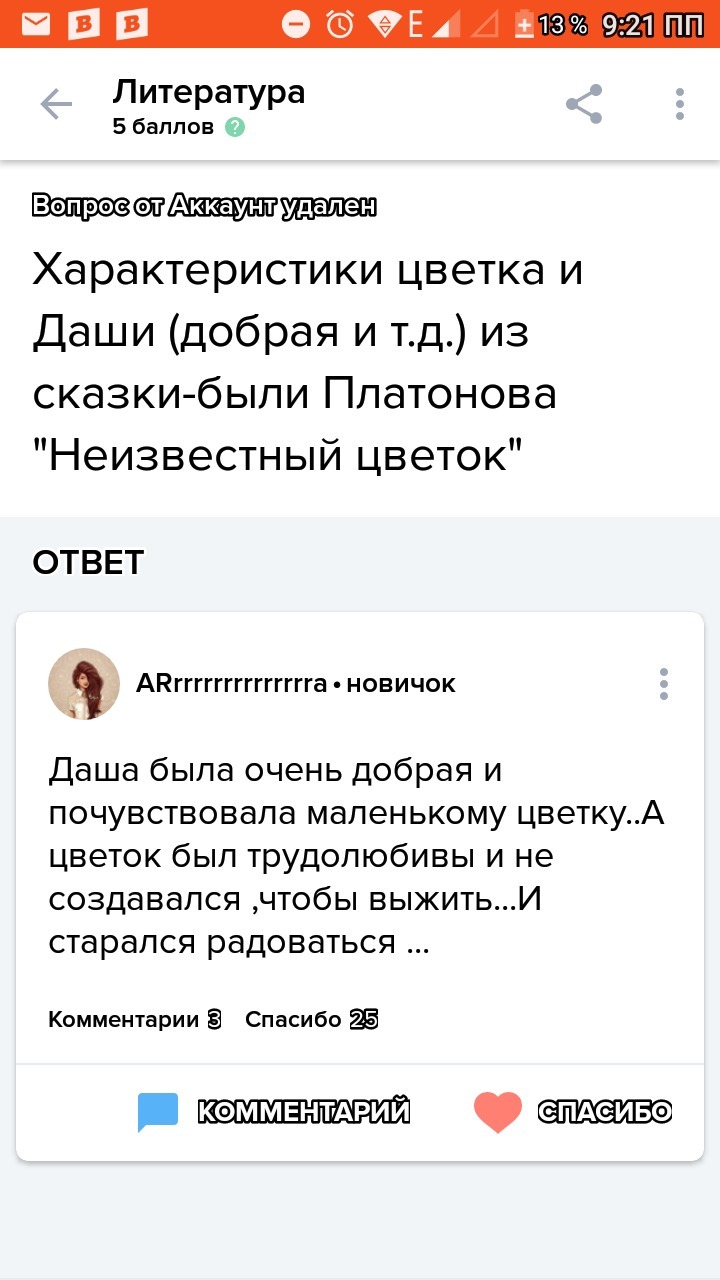Viewport: 720px width, 1280px height.
Task: Tap the points help question-mark icon
Action: (x=235, y=127)
